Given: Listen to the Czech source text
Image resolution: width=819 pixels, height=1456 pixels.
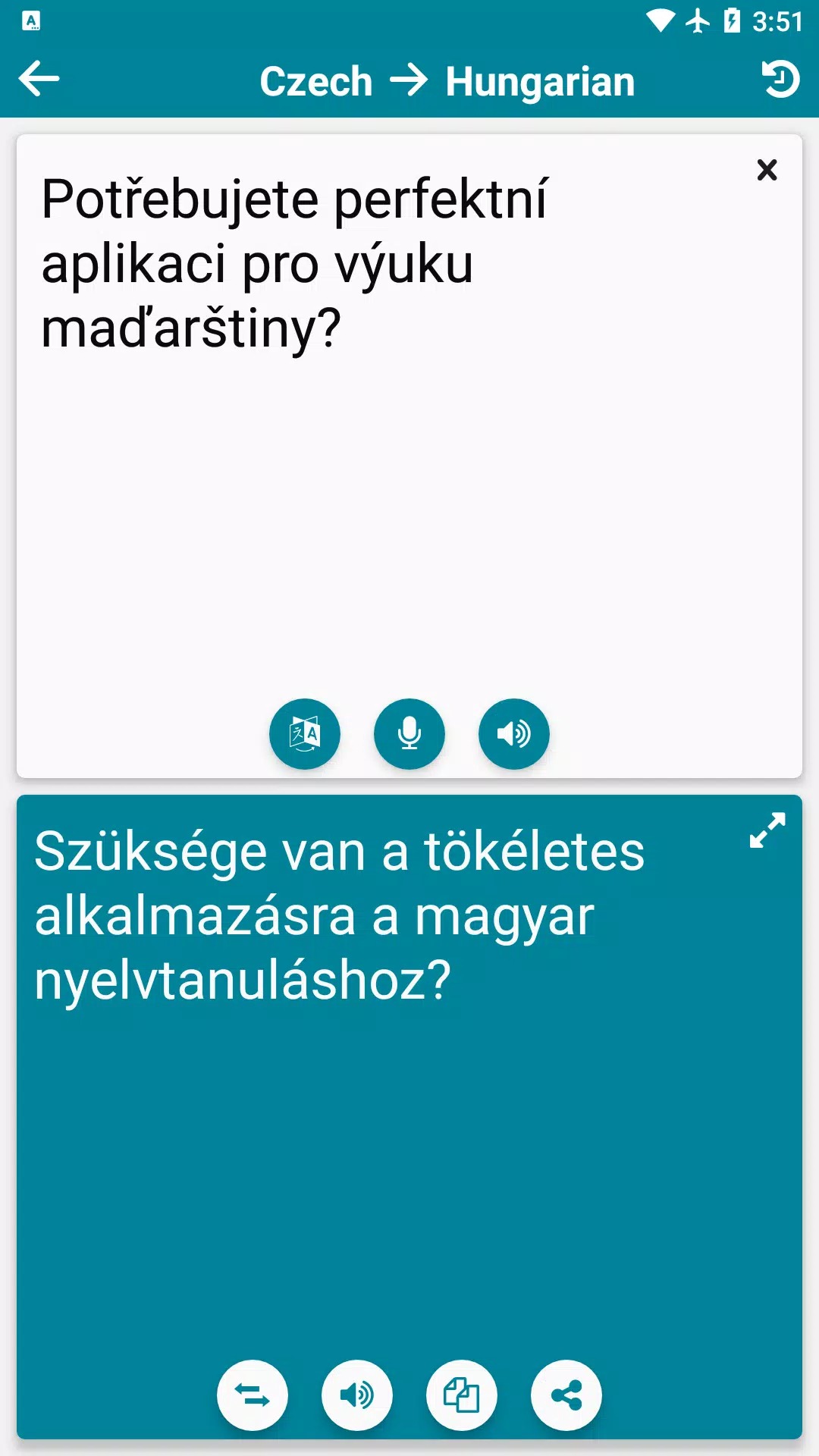Looking at the screenshot, I should (514, 733).
